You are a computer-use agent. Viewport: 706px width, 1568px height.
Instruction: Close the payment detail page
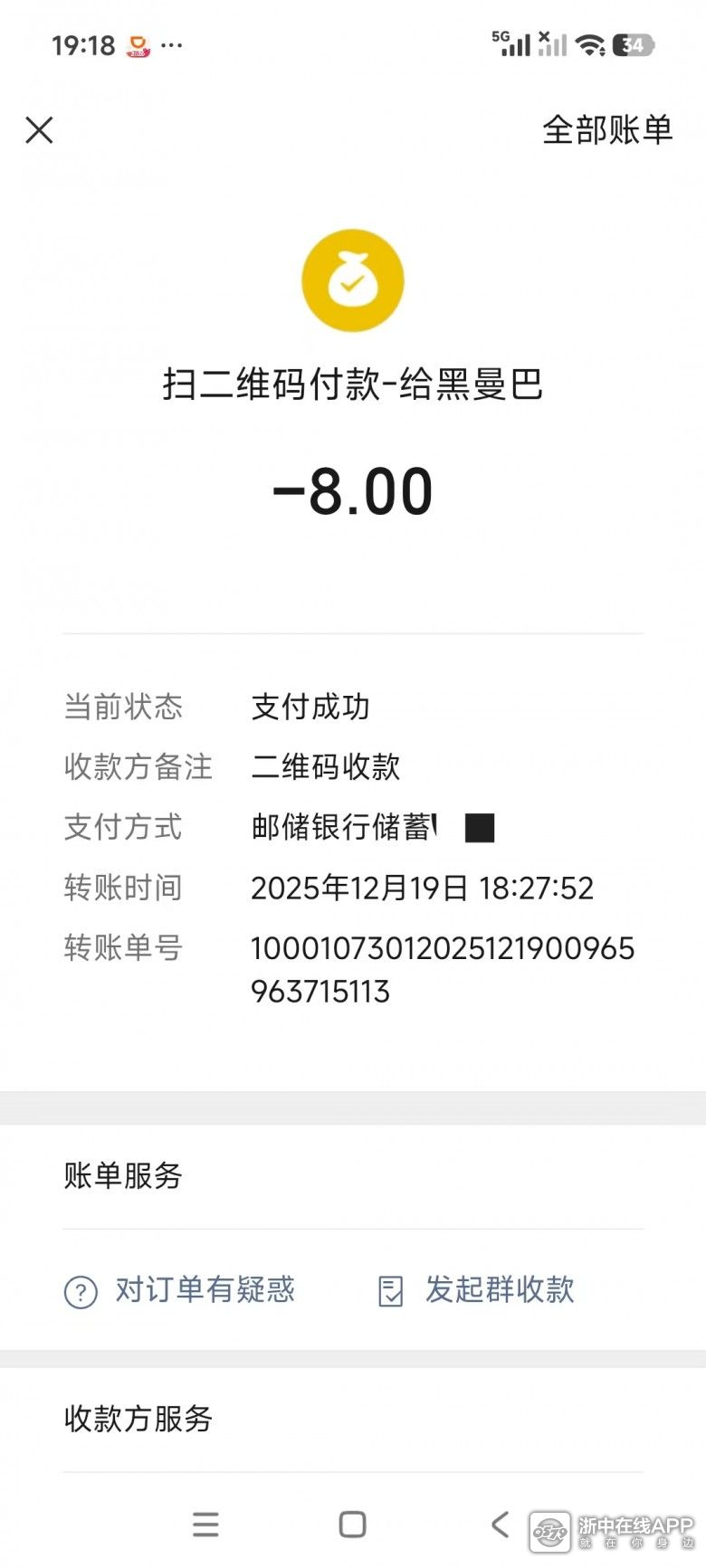click(39, 130)
